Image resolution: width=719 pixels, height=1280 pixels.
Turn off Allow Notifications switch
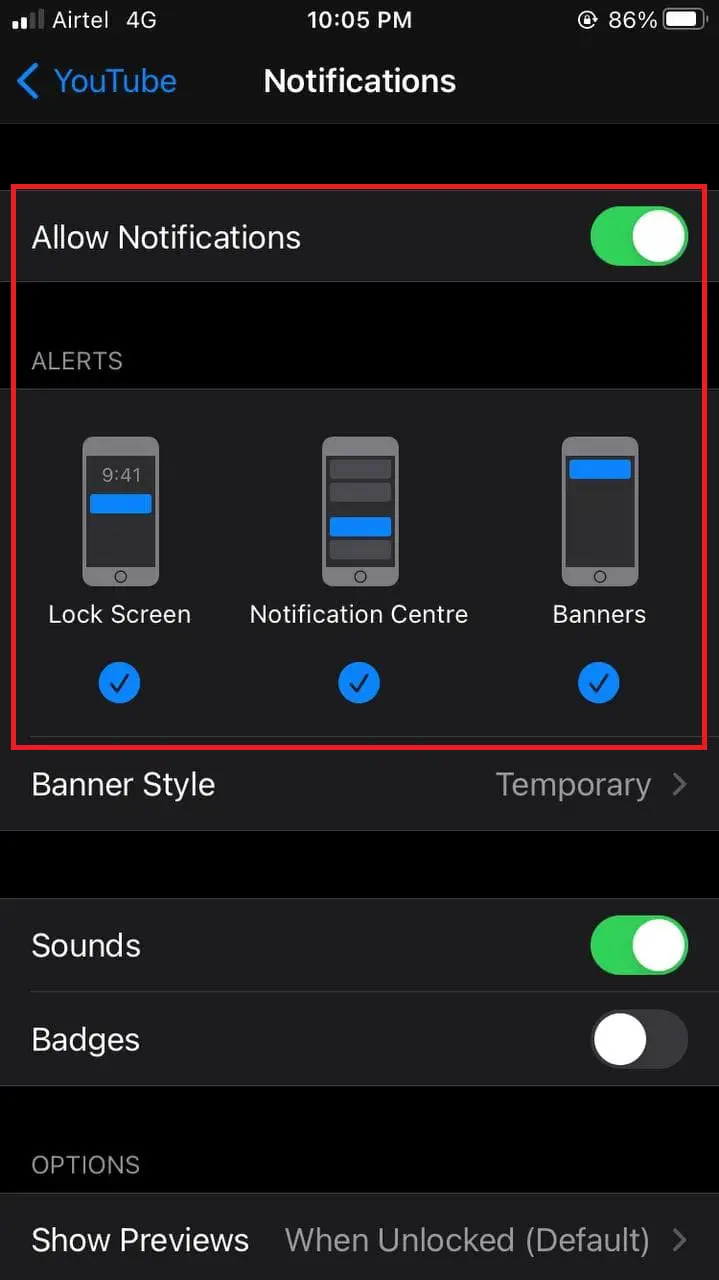click(x=639, y=237)
